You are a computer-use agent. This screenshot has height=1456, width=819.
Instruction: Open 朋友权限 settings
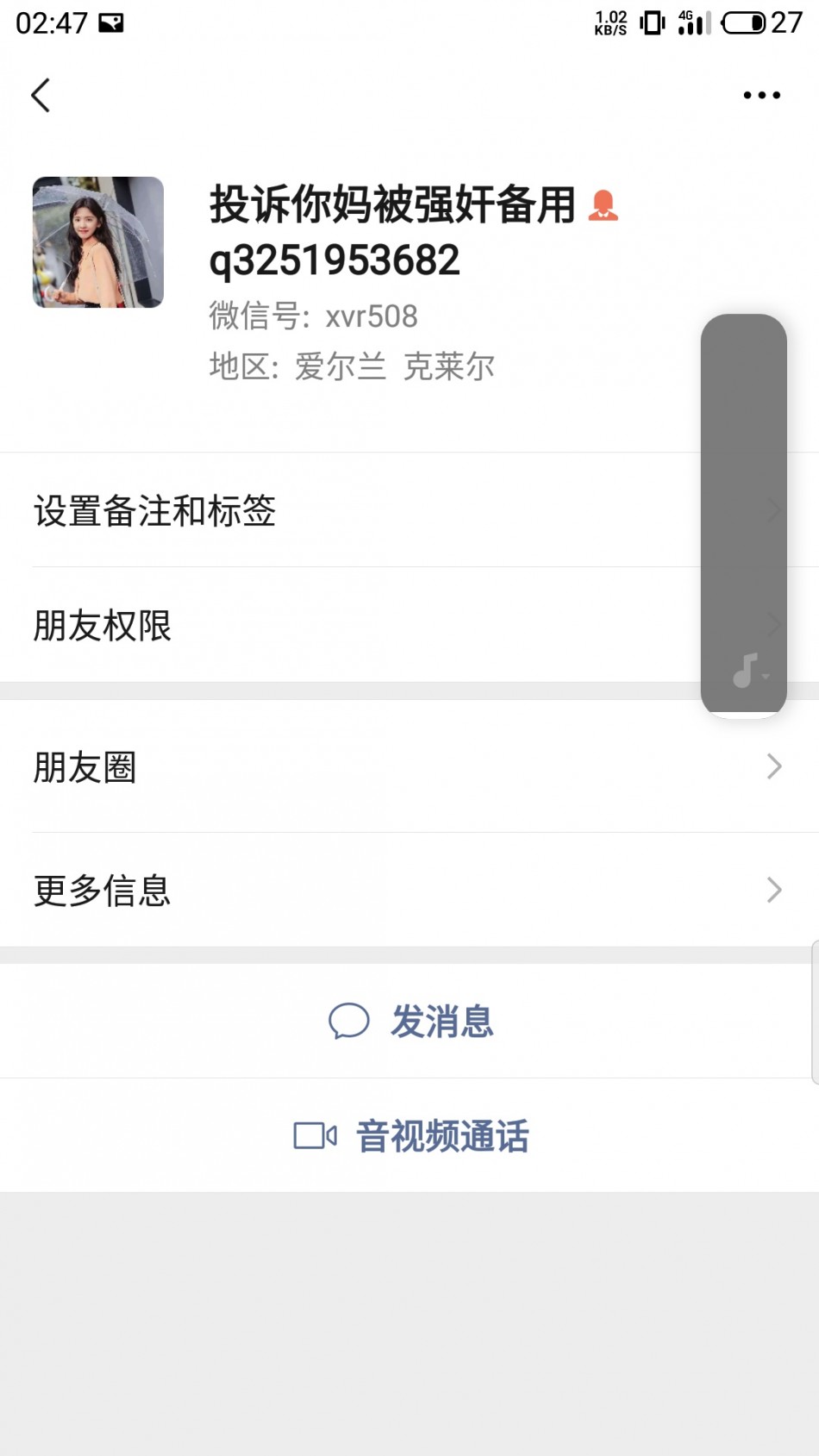(x=345, y=625)
